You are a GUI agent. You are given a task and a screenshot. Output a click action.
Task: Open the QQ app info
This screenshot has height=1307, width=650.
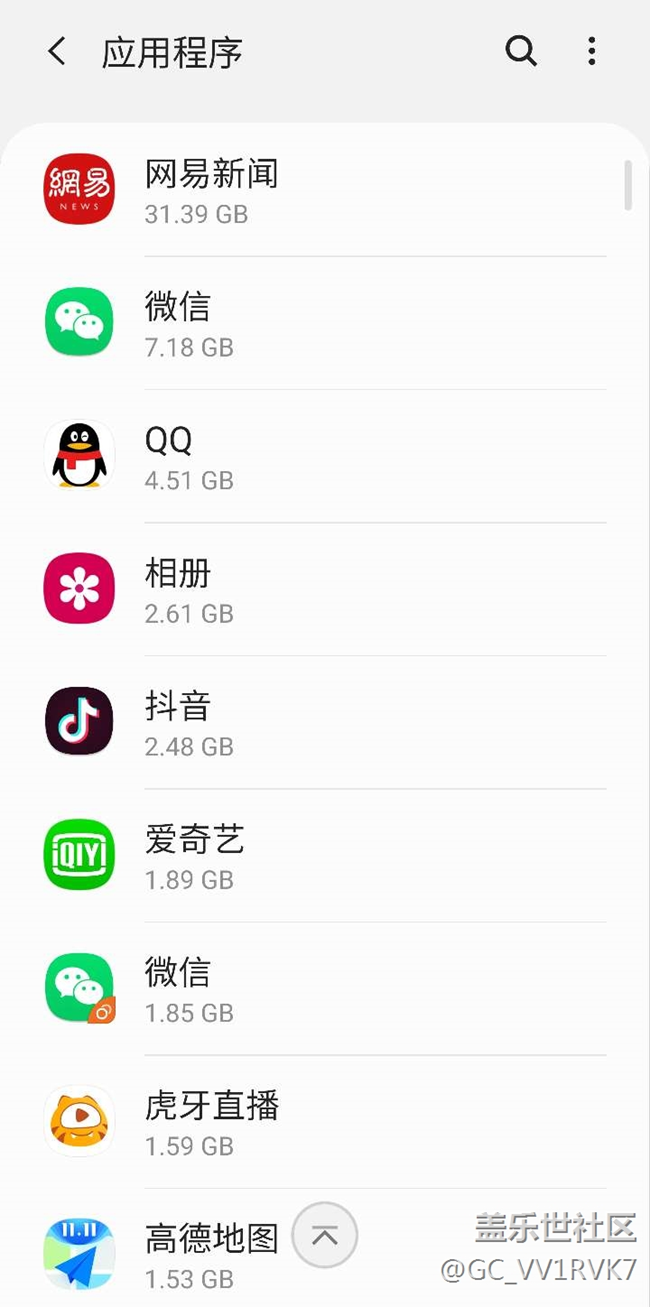point(325,456)
